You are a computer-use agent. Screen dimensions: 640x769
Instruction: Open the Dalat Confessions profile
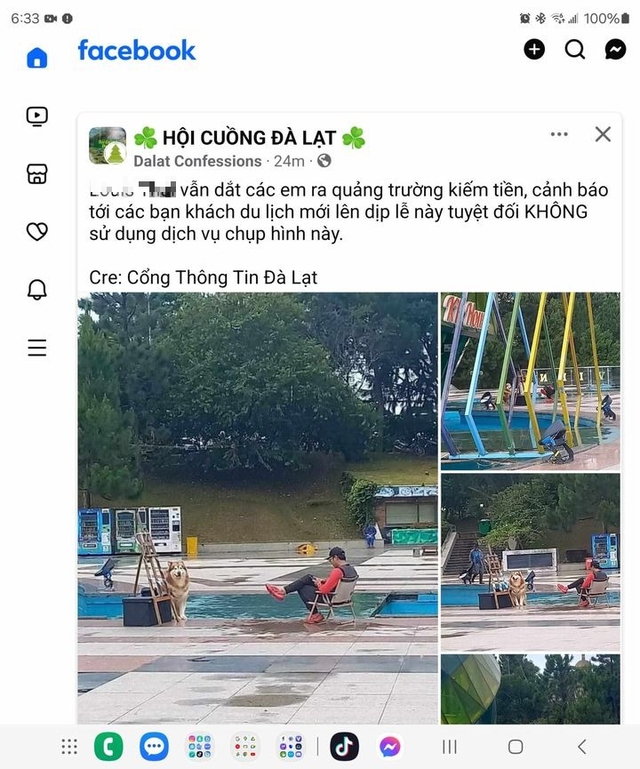click(x=197, y=161)
